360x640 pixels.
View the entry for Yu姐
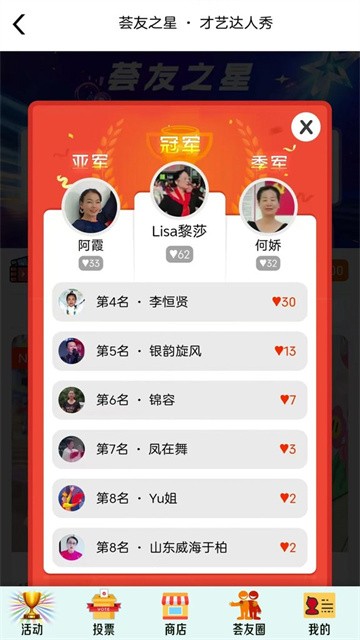(x=180, y=498)
